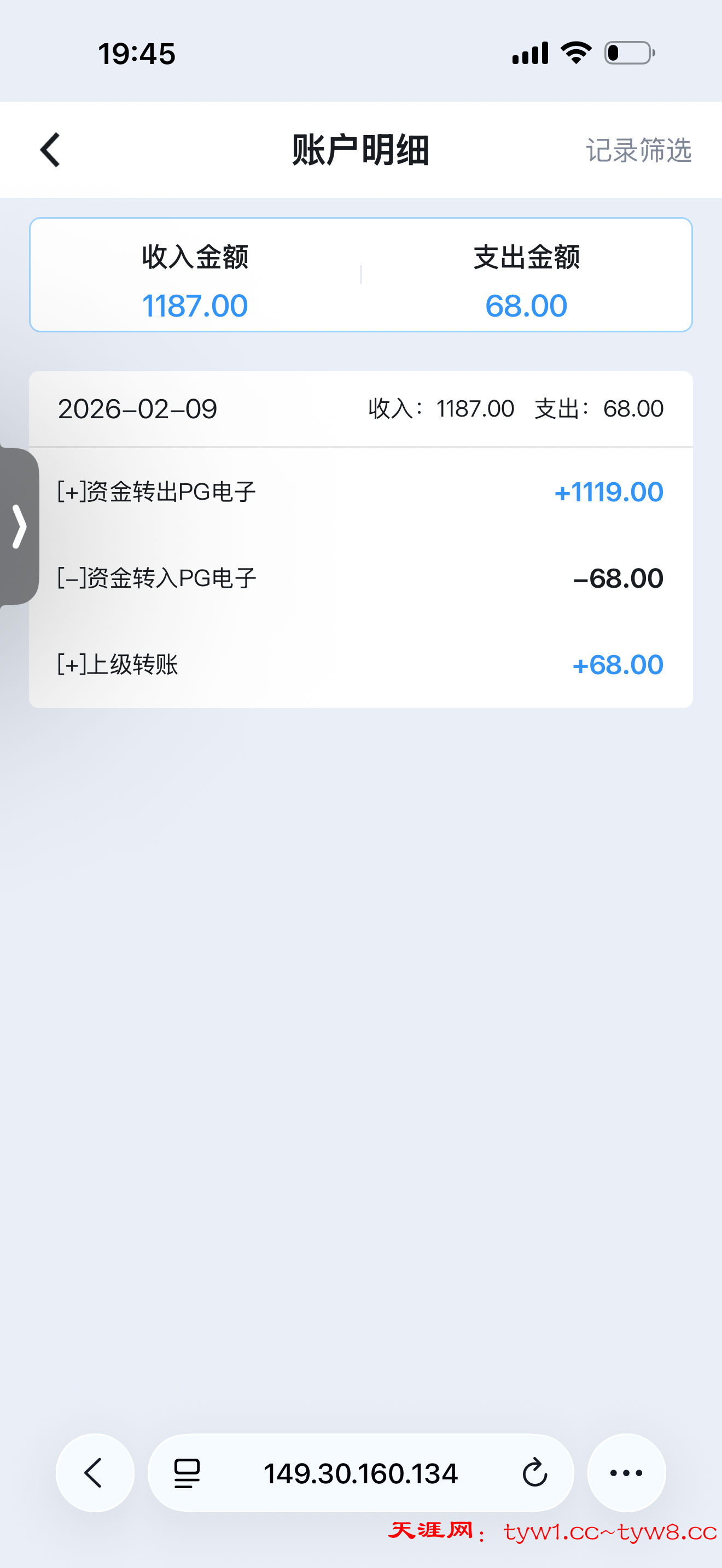Viewport: 722px width, 1568px height.
Task: Tap the back arrow beside 账户明细 title
Action: [50, 150]
